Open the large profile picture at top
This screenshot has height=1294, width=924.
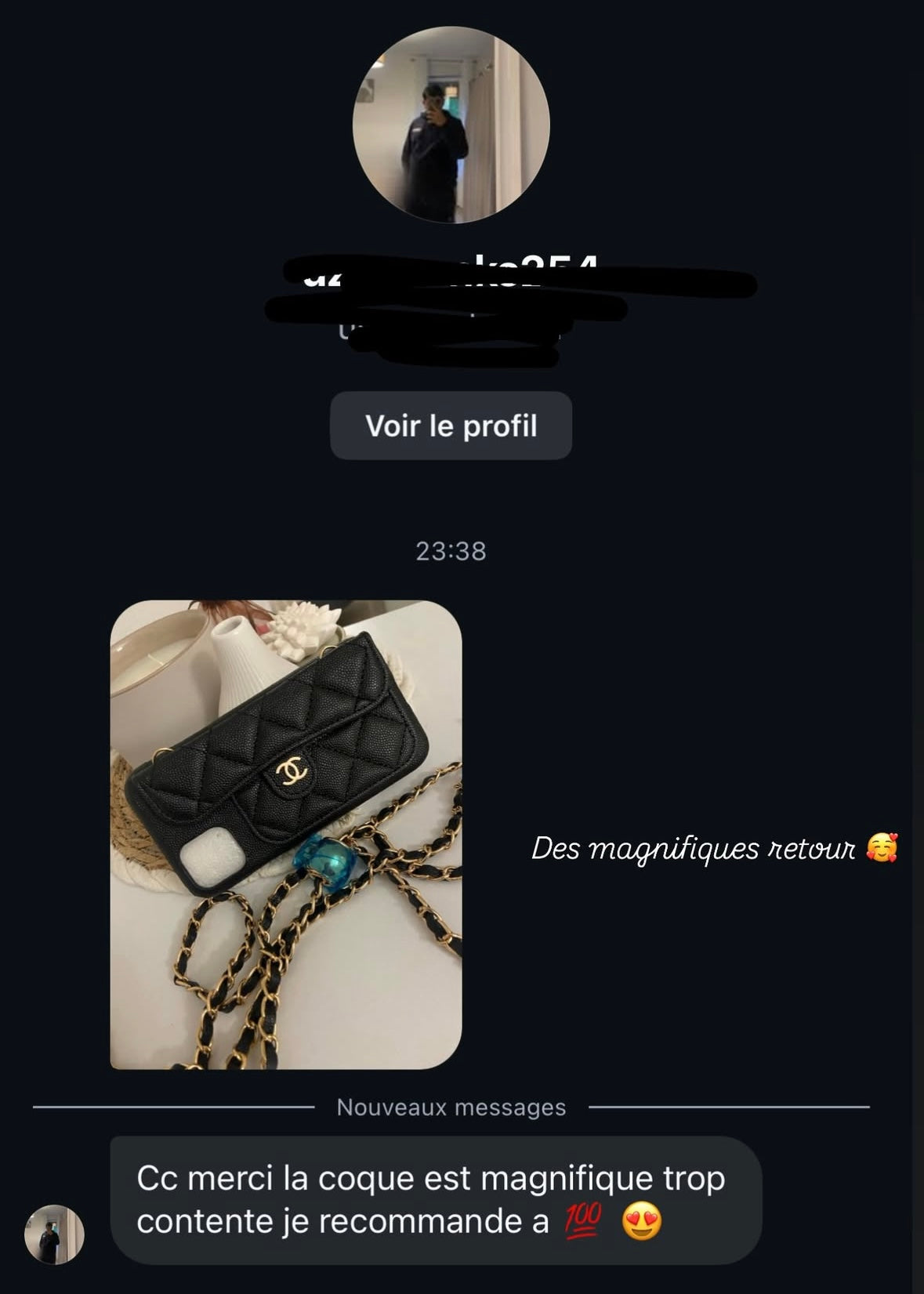(451, 125)
